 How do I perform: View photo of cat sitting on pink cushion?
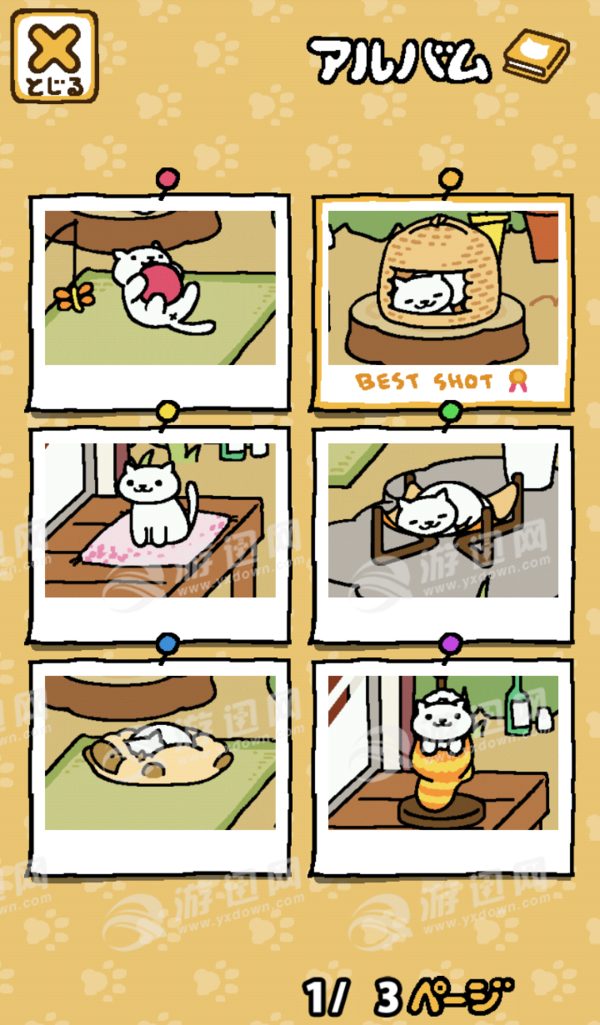coord(159,535)
